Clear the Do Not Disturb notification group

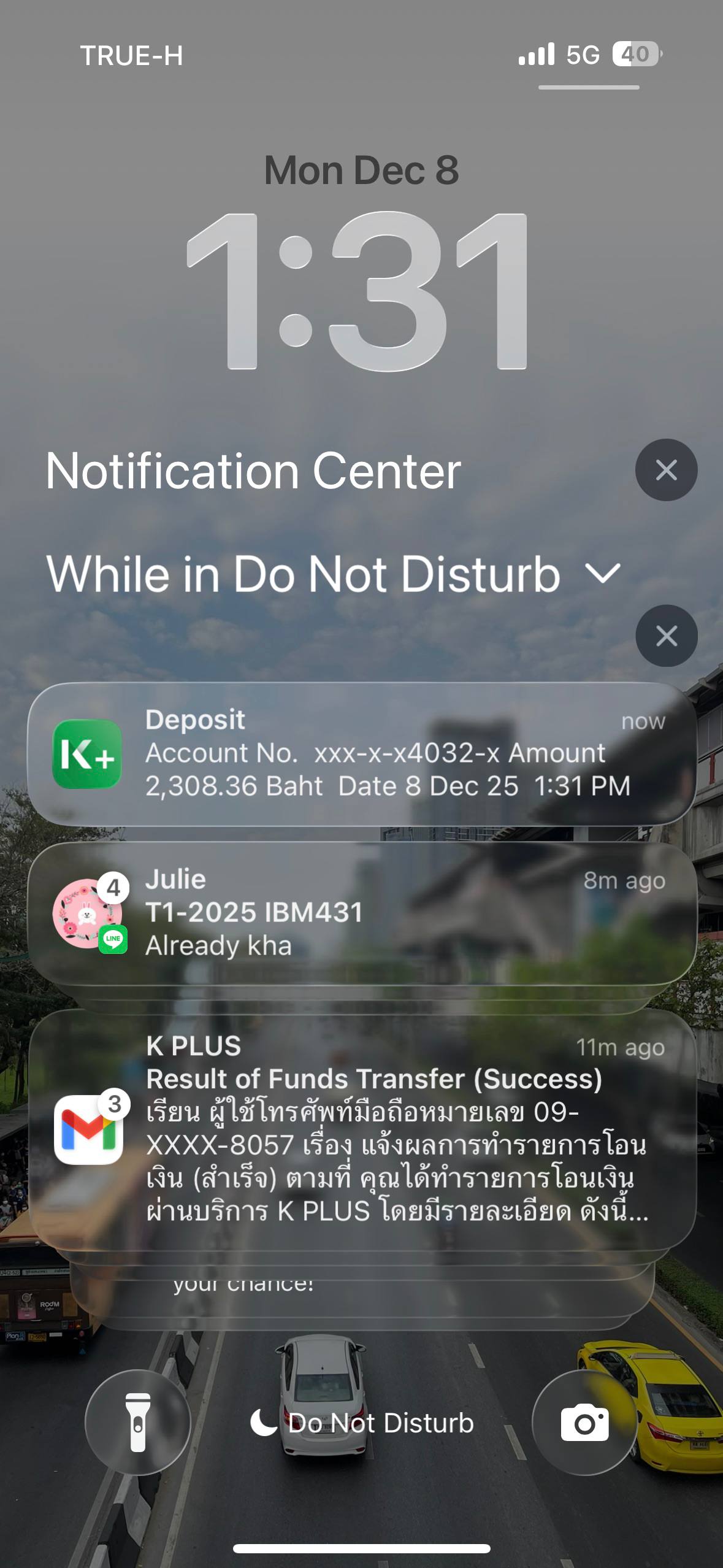[x=666, y=636]
